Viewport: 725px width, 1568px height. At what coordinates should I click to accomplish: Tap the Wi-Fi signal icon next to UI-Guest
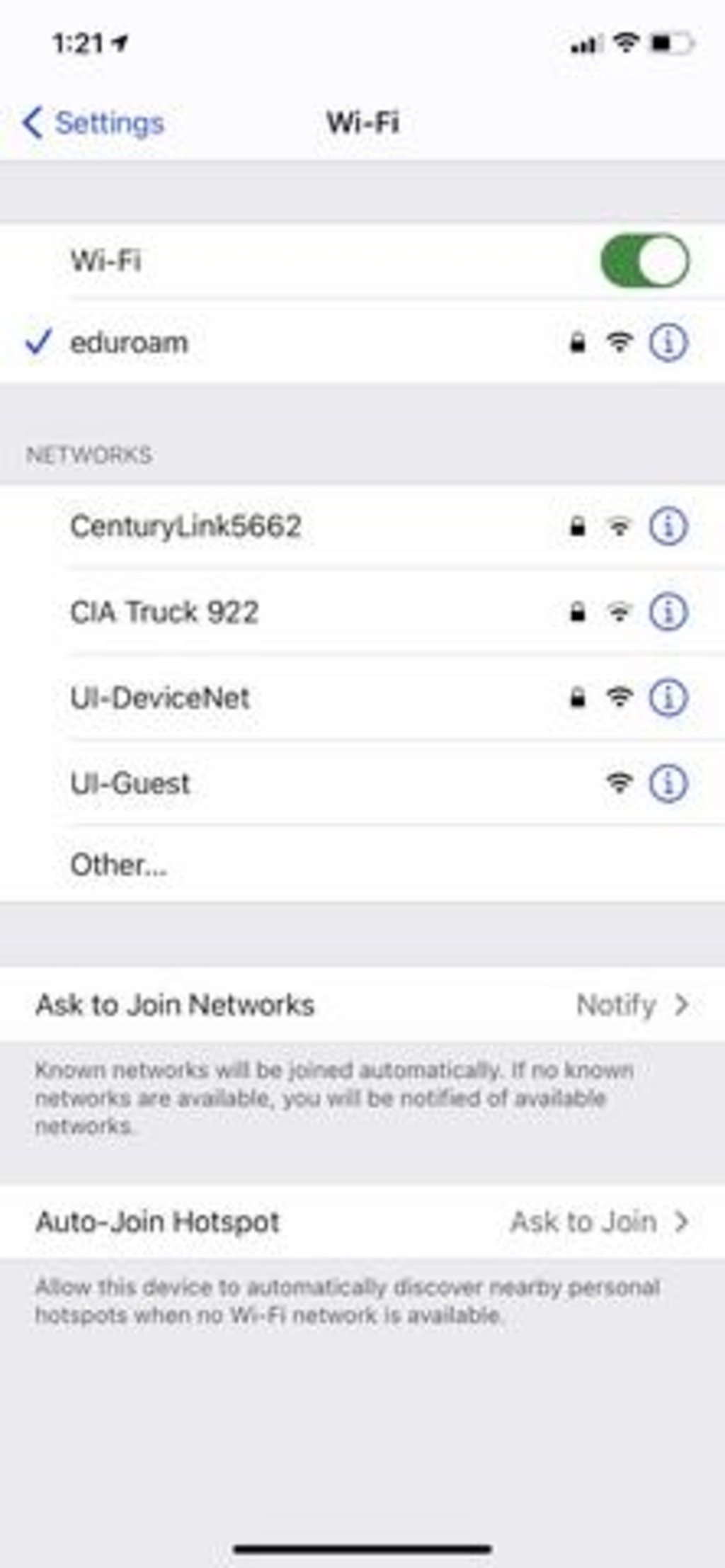[x=618, y=783]
